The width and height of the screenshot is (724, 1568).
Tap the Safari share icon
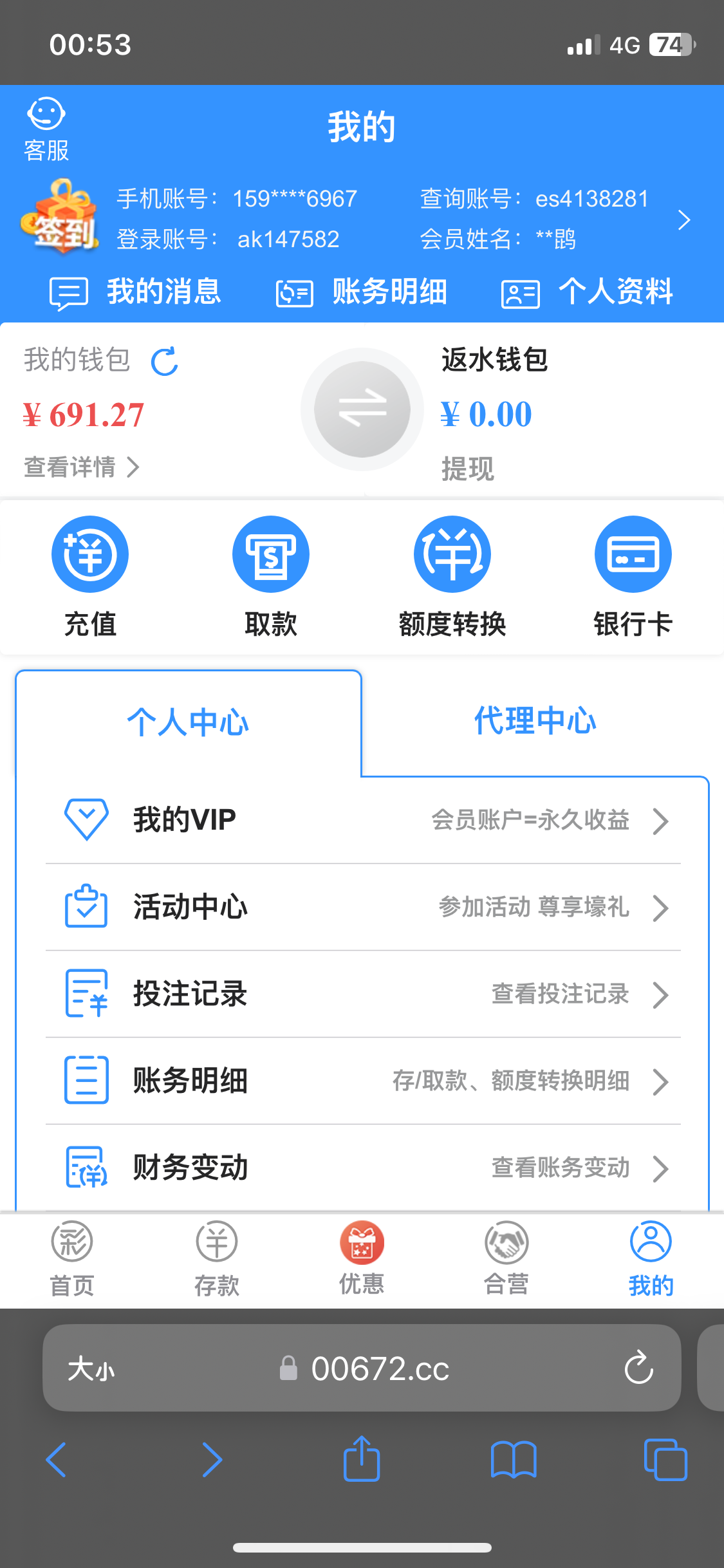(x=362, y=1460)
